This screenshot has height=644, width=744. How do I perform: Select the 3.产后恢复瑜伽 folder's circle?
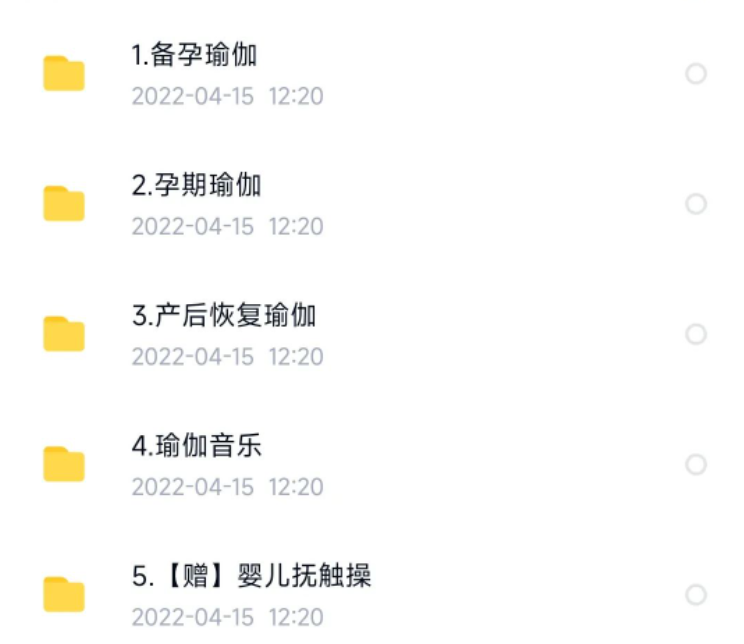click(696, 334)
